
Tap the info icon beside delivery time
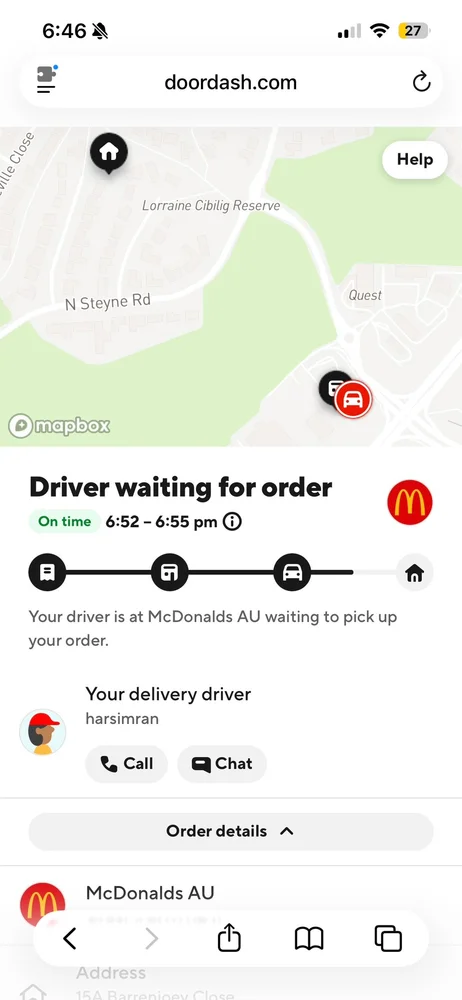(232, 522)
